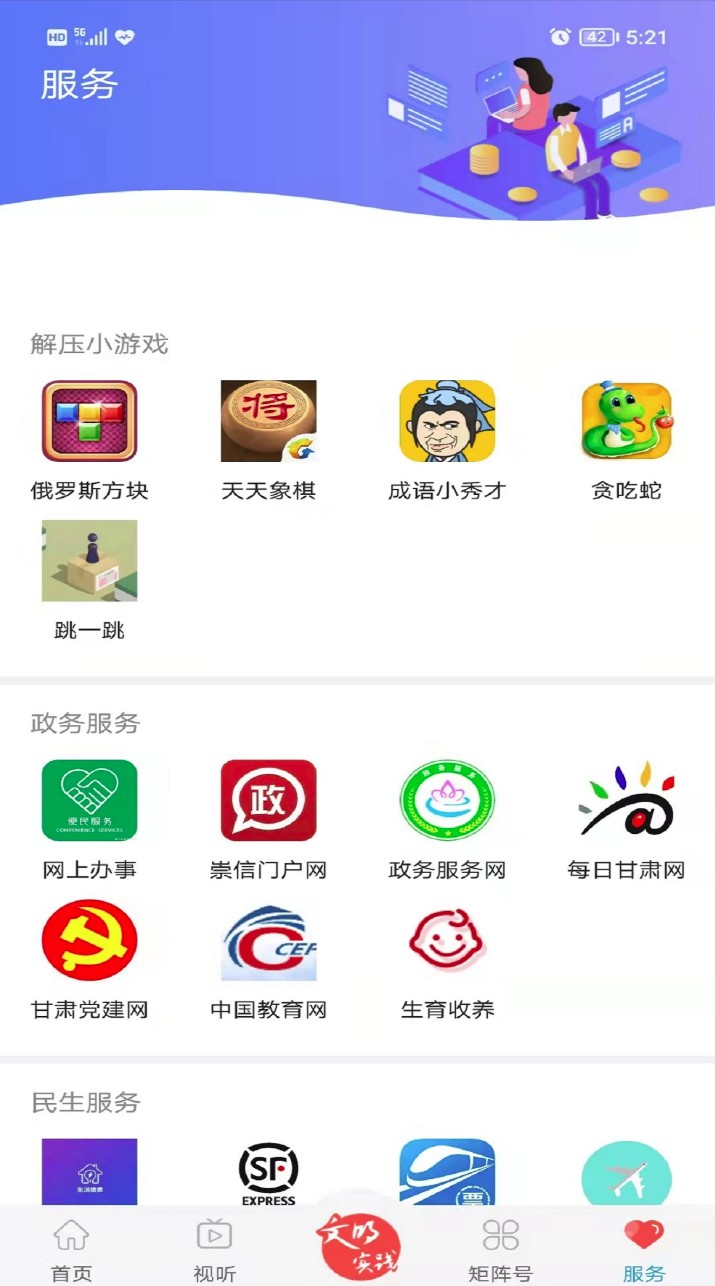
Task: Open the SF Express service
Action: (x=268, y=1172)
